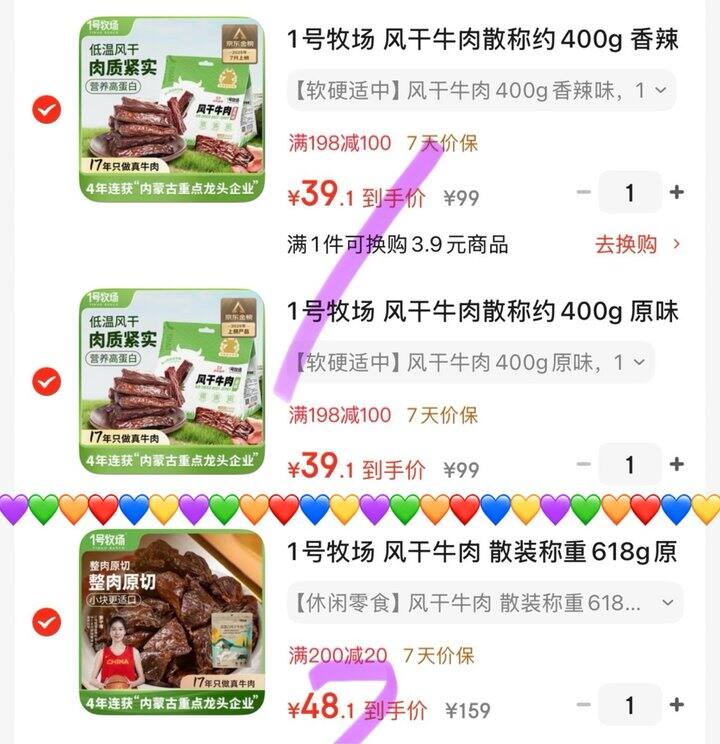The width and height of the screenshot is (720, 744).
Task: Increase quantity of spicy beef jerky
Action: tap(676, 192)
